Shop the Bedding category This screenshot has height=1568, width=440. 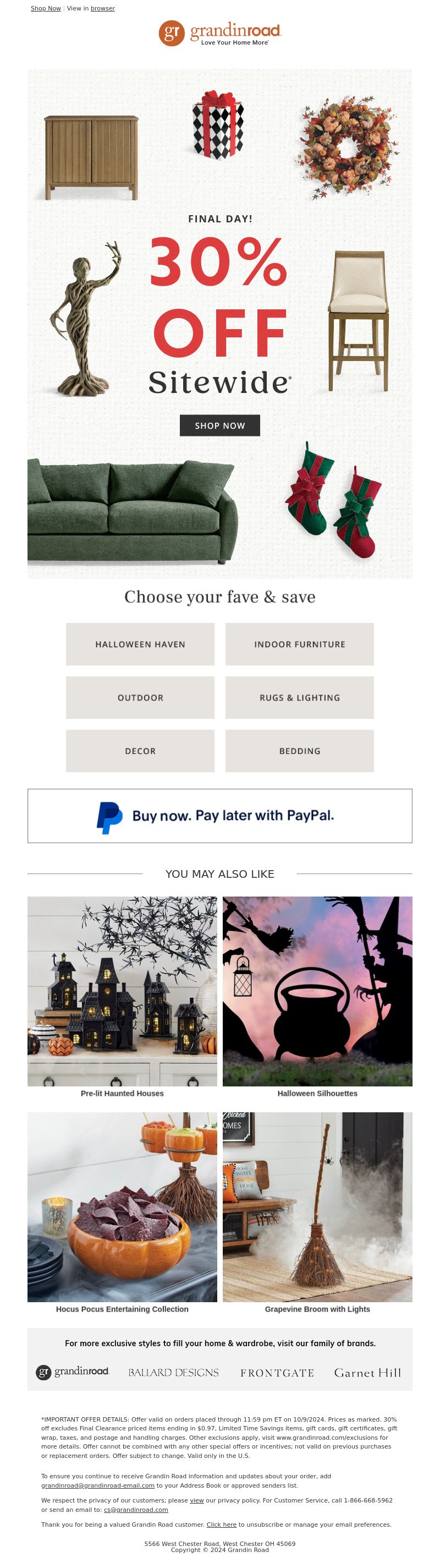pos(299,751)
